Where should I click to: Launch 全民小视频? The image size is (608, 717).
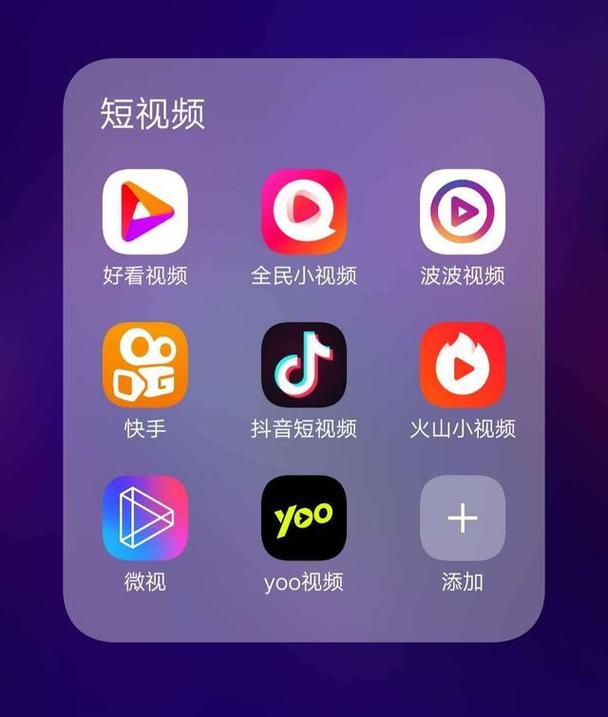pyautogui.click(x=304, y=212)
